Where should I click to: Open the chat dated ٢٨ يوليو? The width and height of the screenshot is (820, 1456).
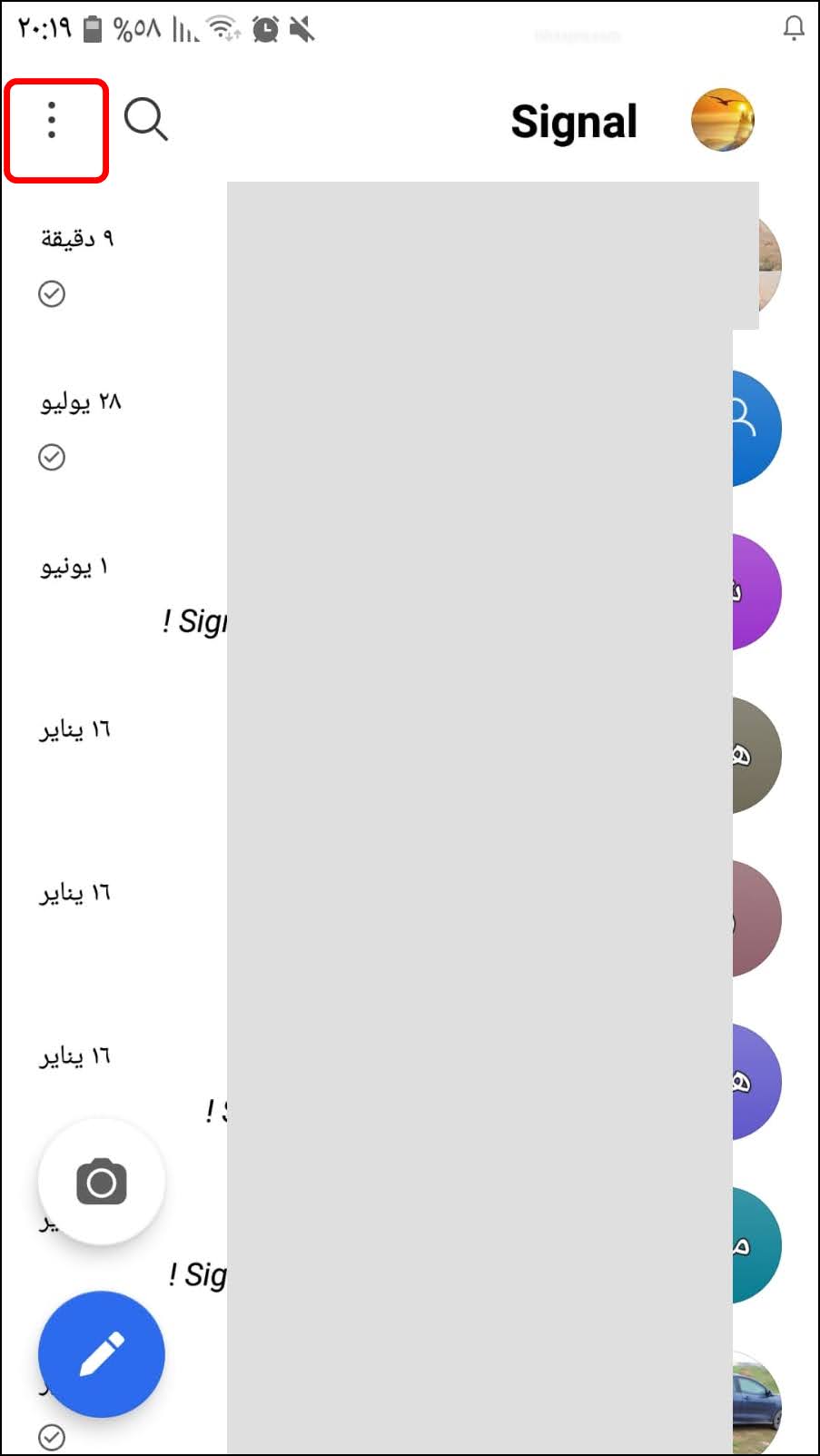[x=410, y=429]
